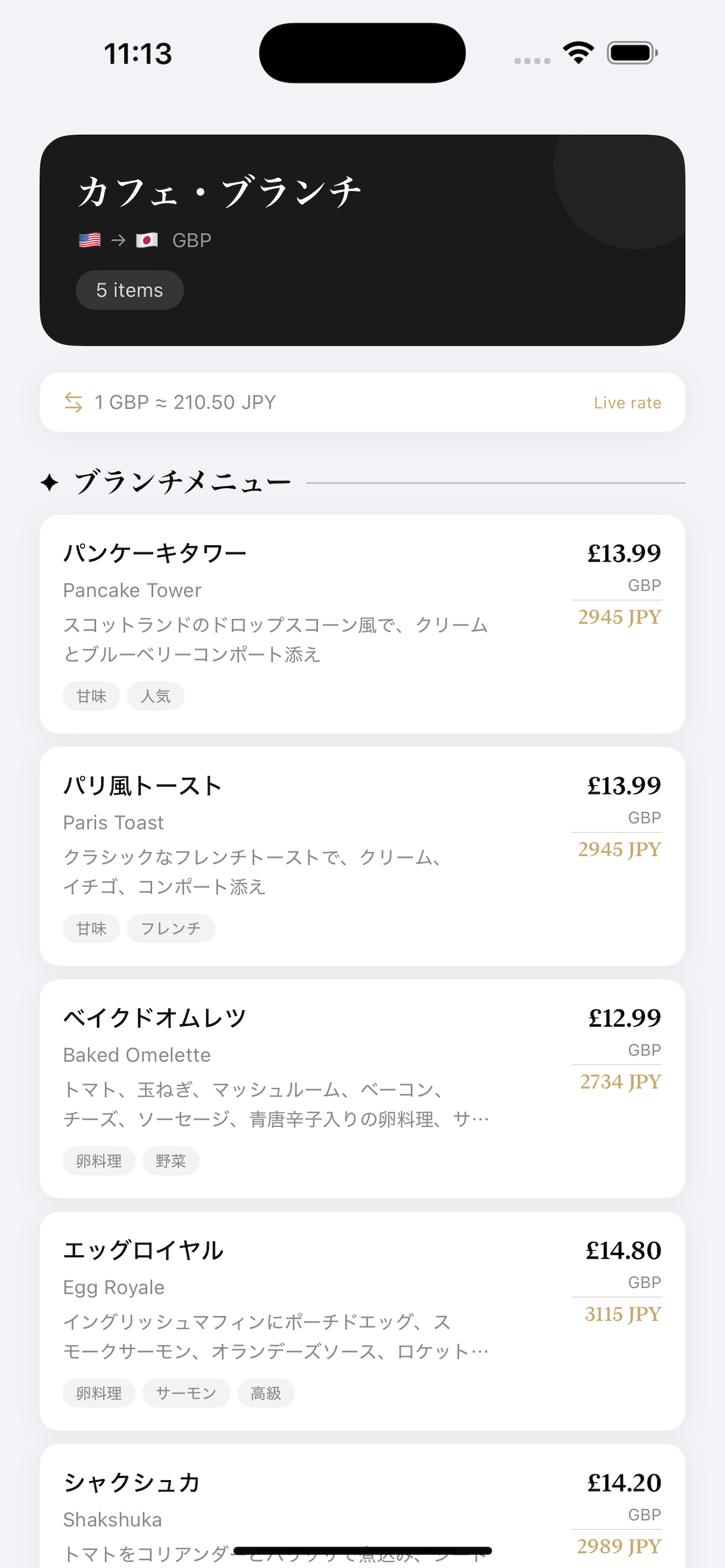Toggle the 高級 tag on Egg Royale

(x=265, y=1393)
